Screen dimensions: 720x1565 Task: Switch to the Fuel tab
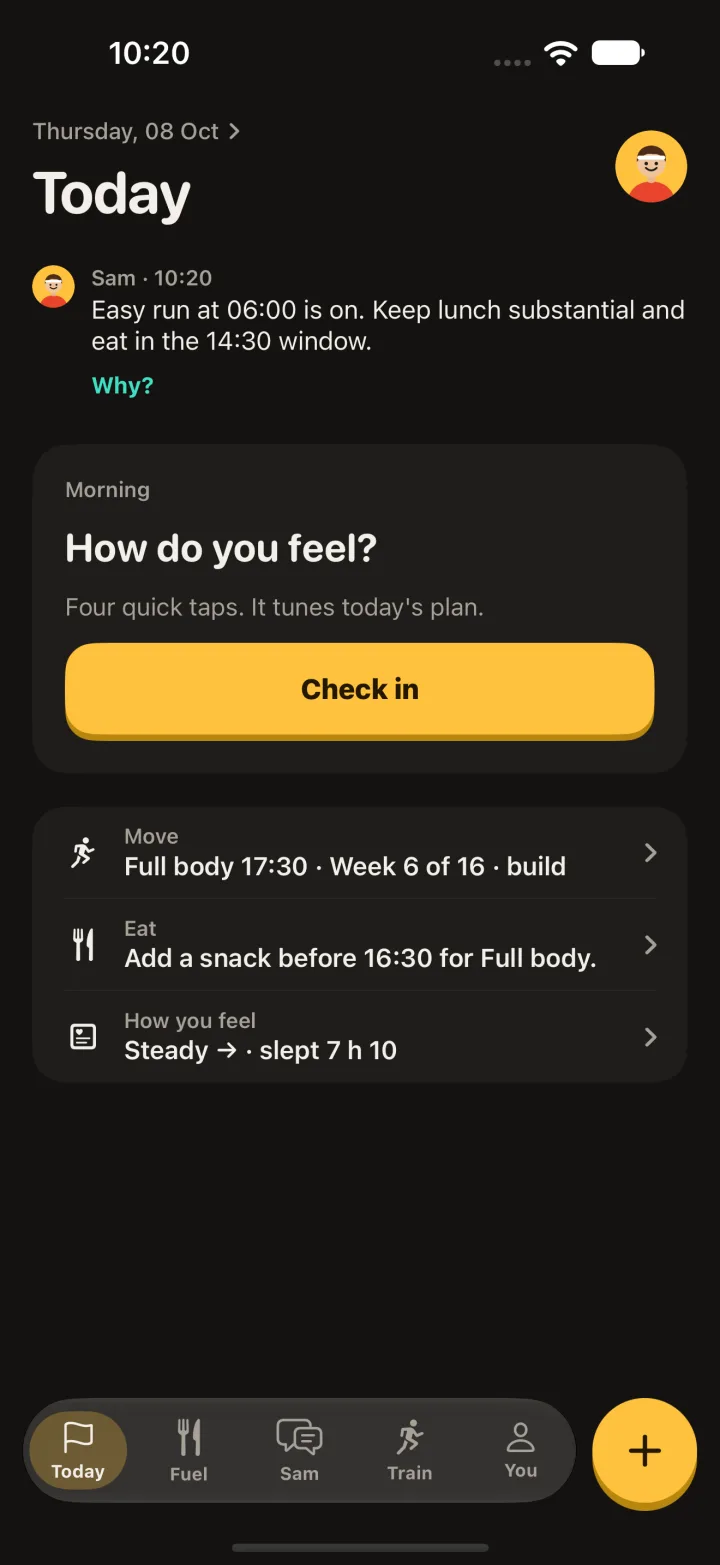point(189,1450)
